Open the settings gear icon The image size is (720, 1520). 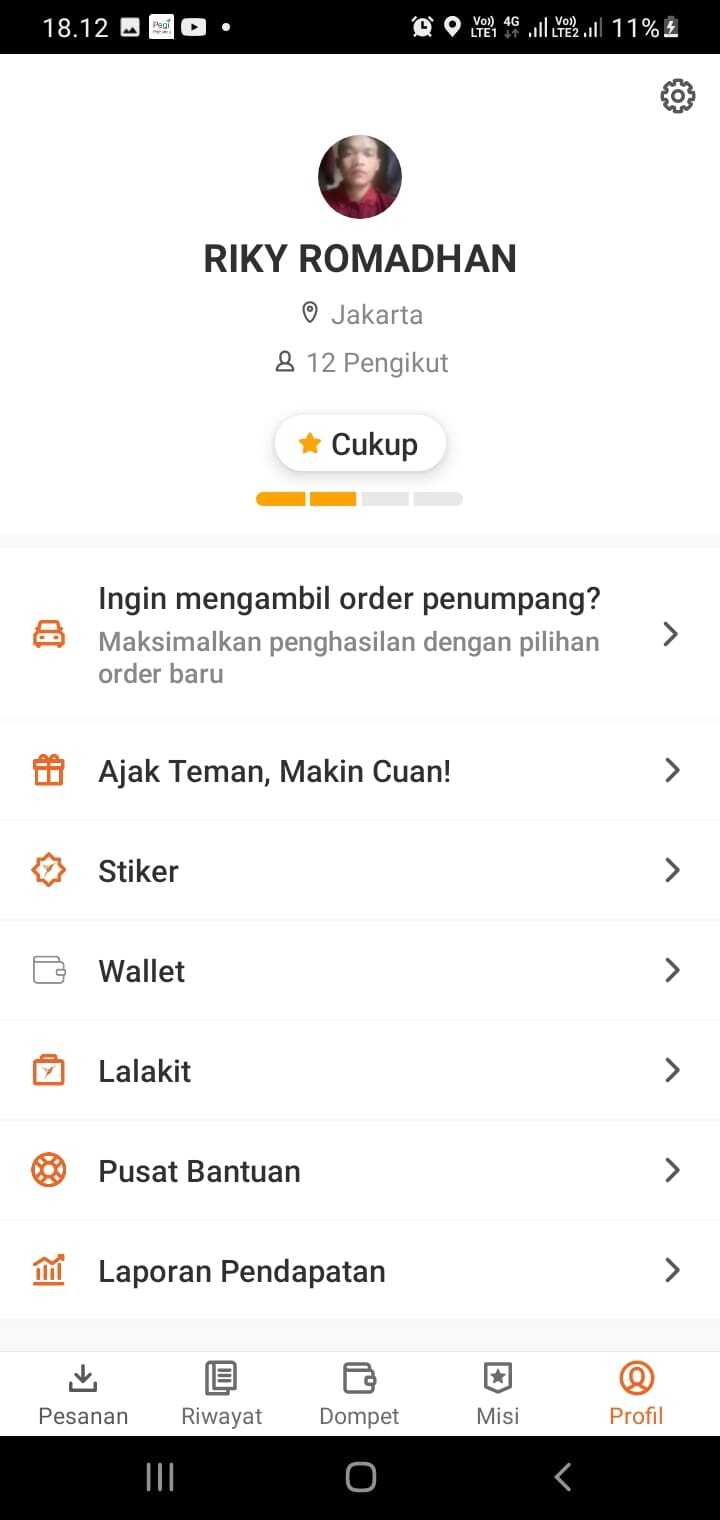[677, 96]
